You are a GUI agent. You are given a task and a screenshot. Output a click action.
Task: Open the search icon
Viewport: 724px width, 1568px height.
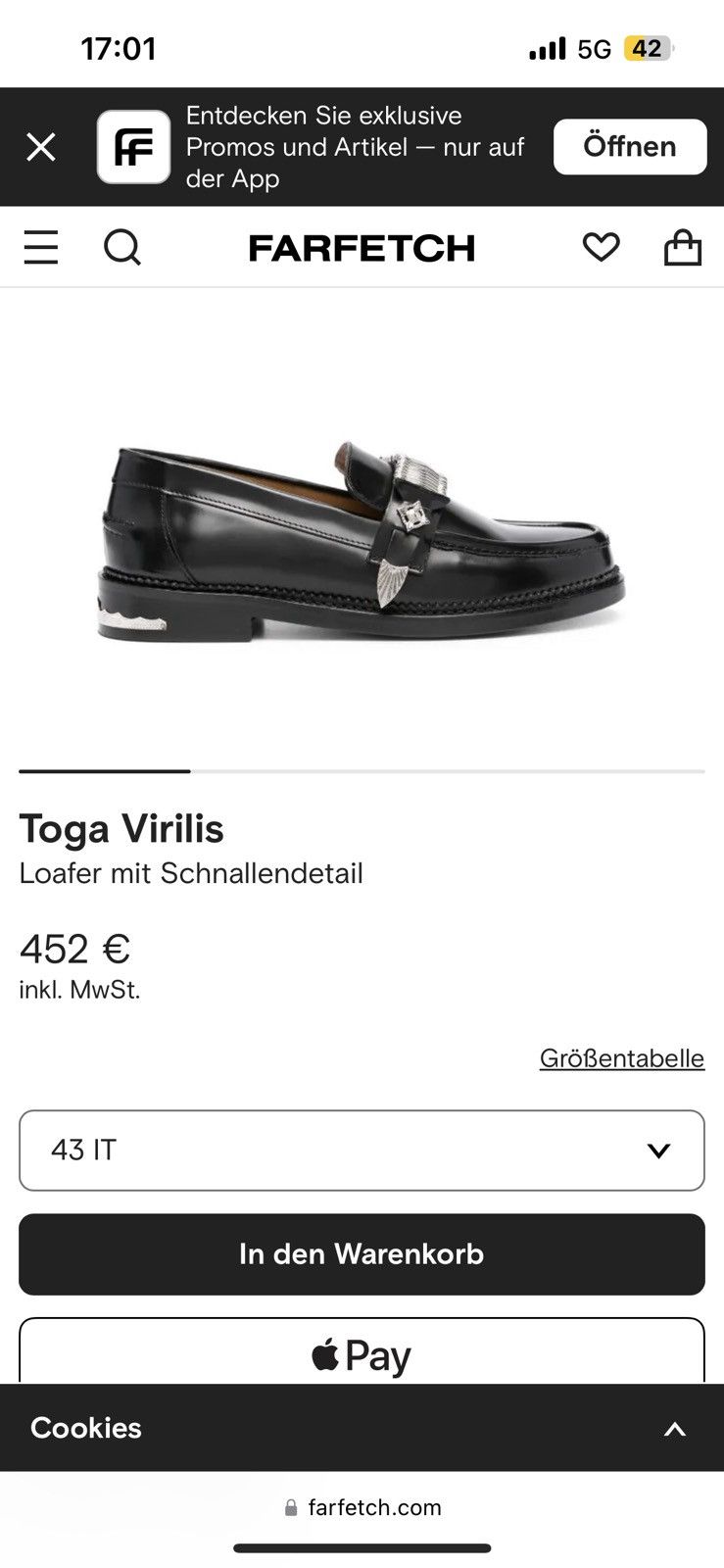[122, 248]
